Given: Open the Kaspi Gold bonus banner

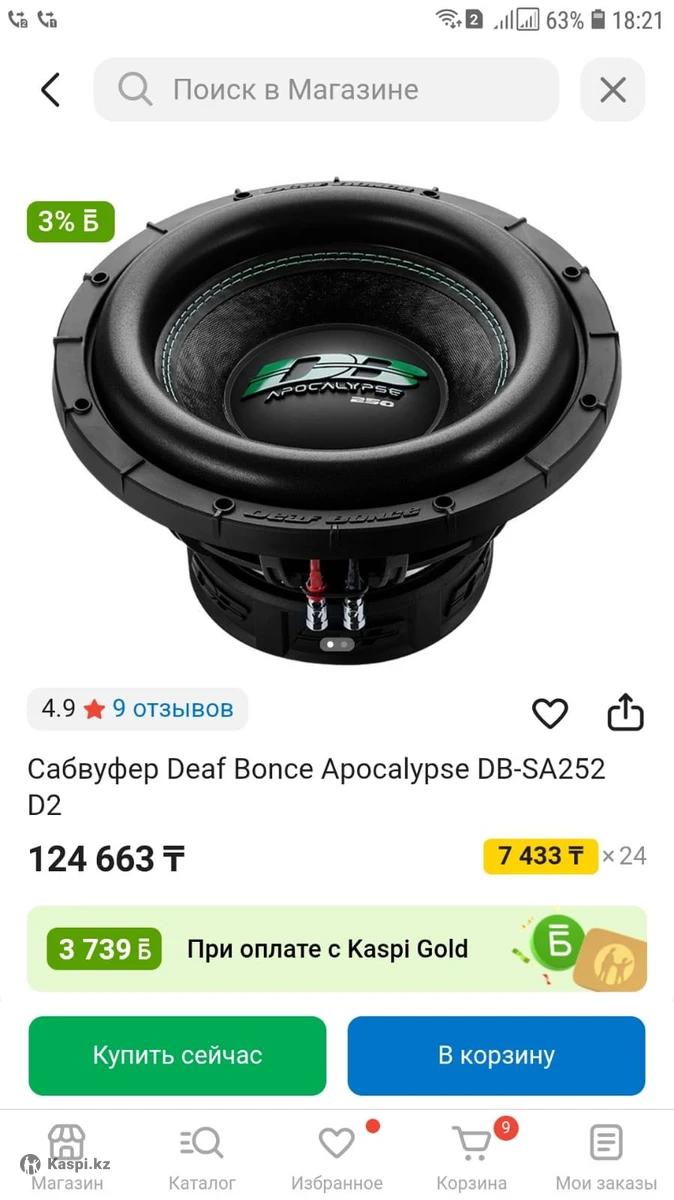Looking at the screenshot, I should pos(337,949).
